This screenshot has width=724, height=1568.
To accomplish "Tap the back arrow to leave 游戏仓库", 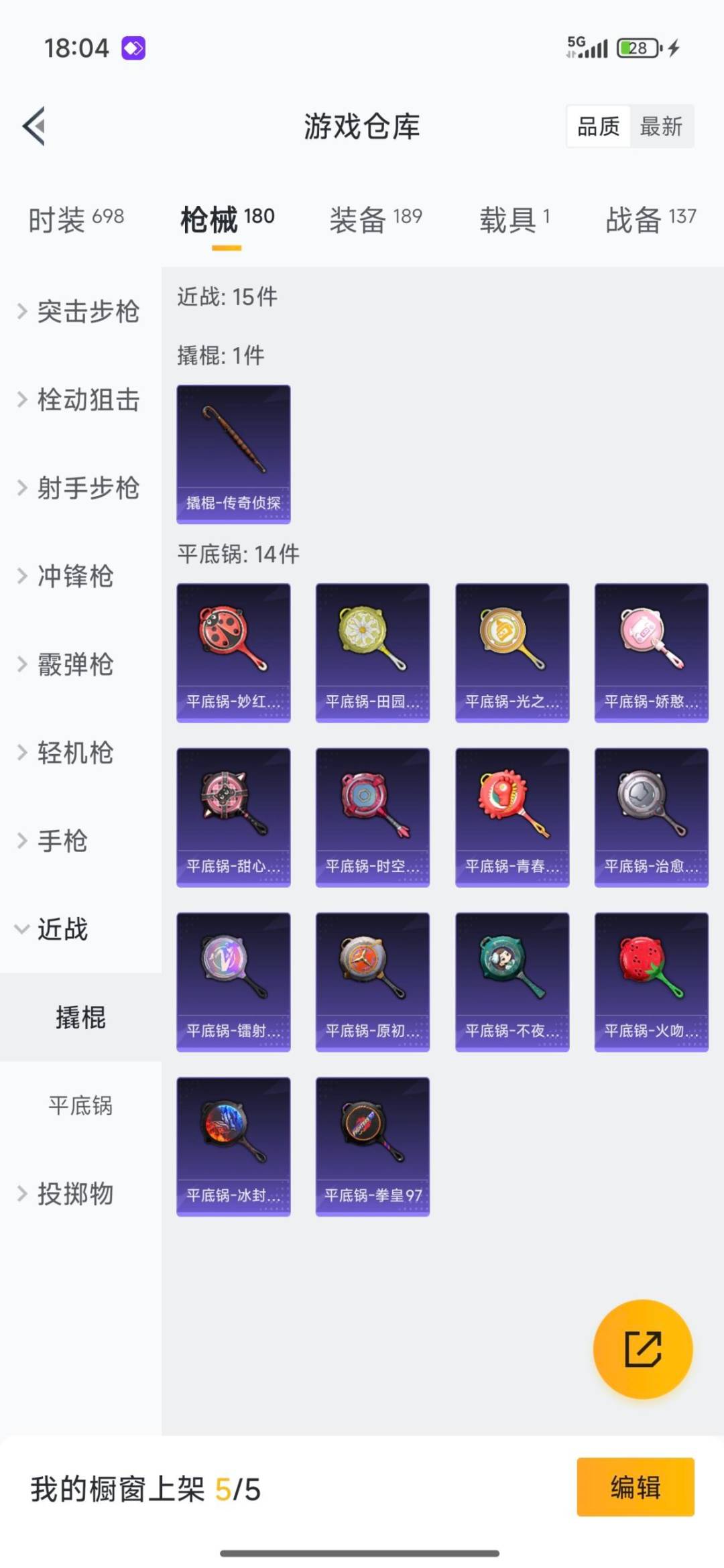I will click(32, 127).
